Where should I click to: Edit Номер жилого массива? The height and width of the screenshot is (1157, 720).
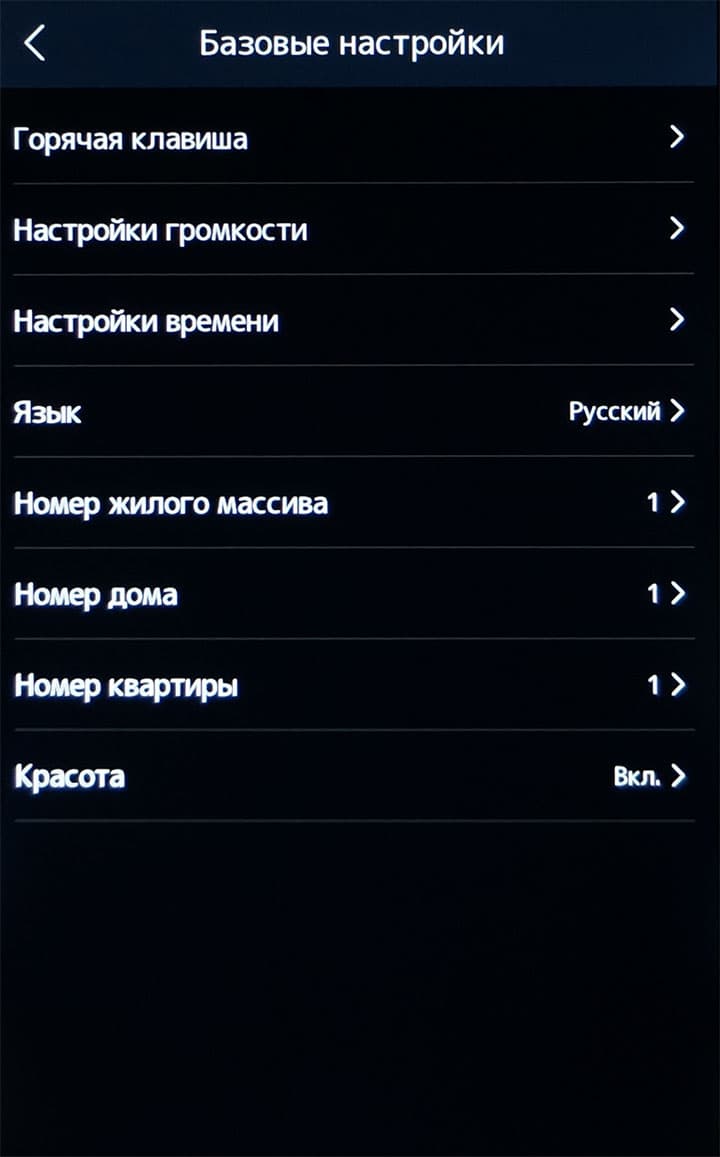[352, 502]
